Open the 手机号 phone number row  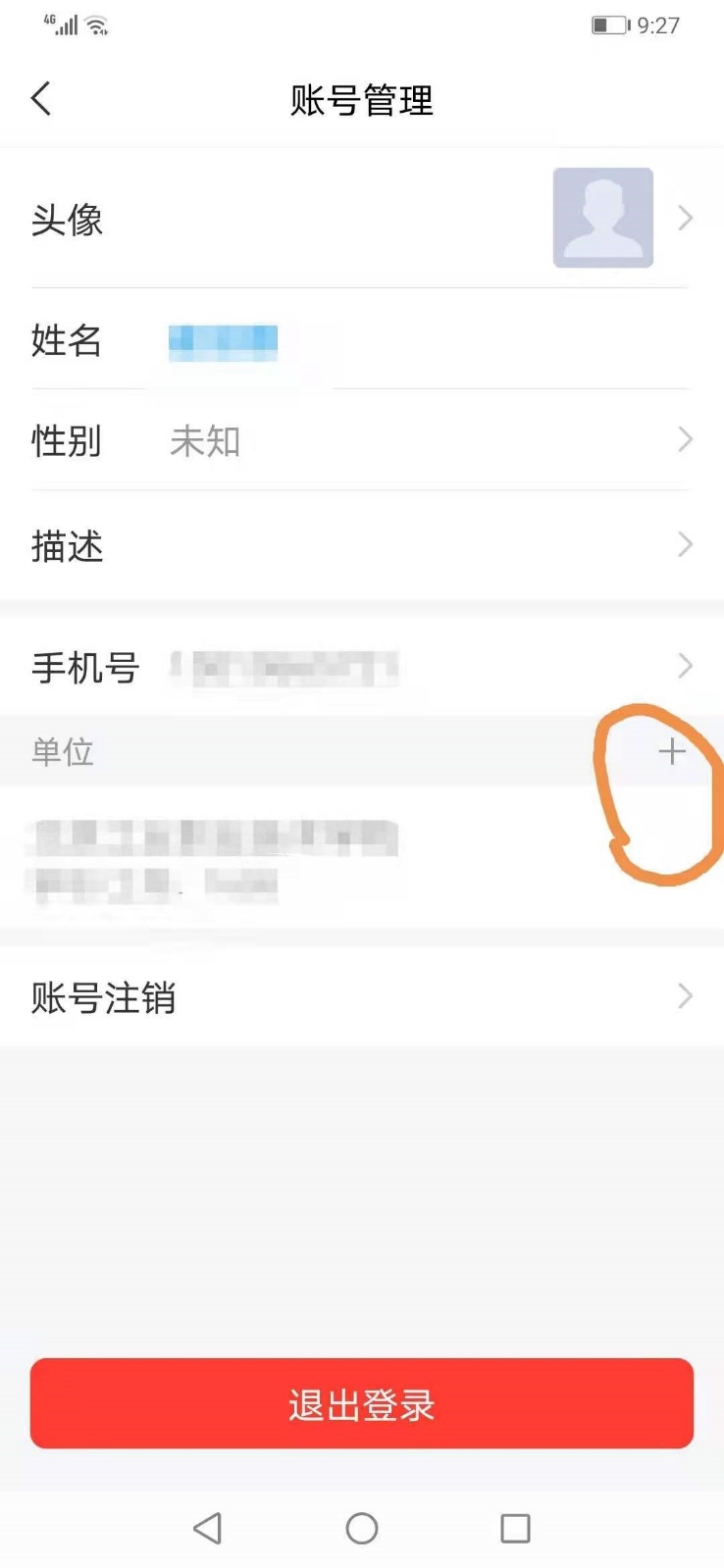361,667
